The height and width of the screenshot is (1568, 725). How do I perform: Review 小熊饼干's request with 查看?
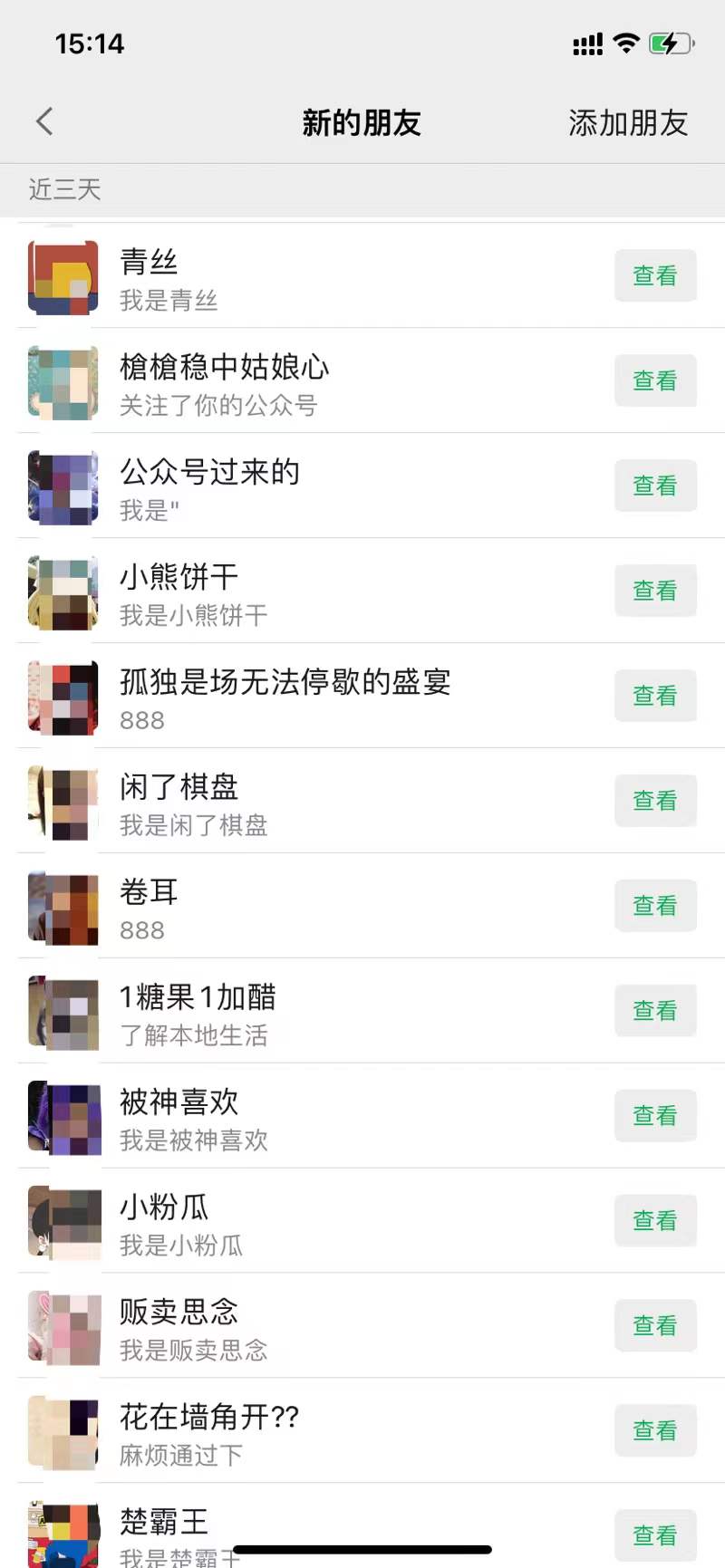(x=654, y=591)
